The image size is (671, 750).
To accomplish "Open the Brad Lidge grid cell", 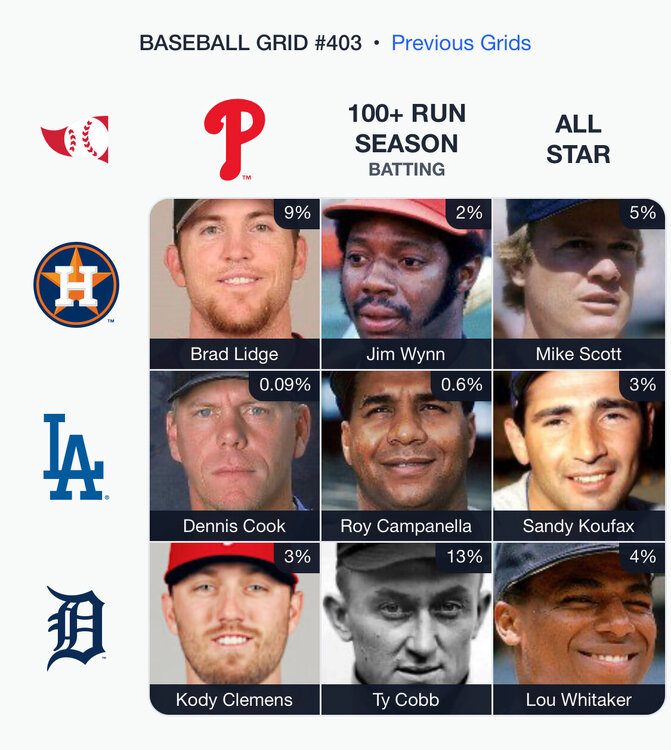I will click(x=235, y=284).
